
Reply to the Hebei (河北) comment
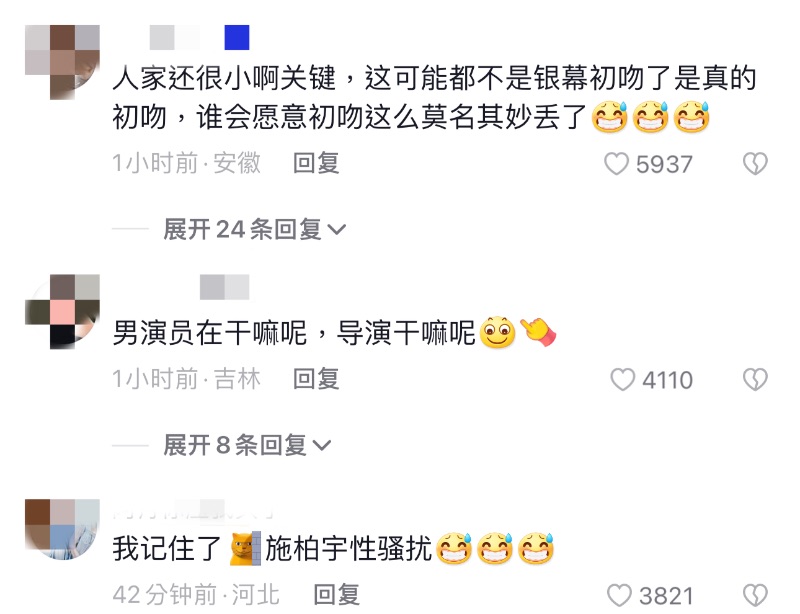tap(336, 596)
